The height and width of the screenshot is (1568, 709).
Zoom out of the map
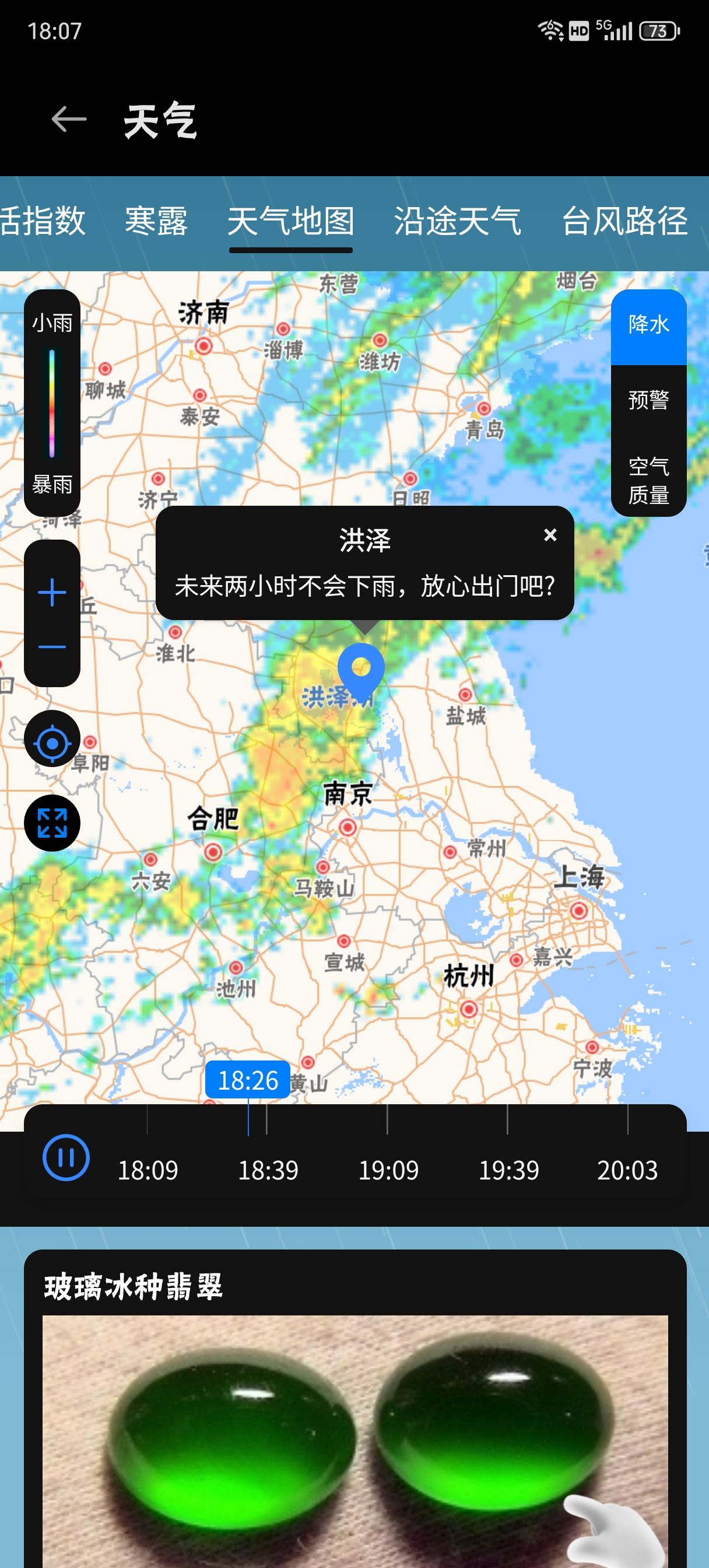pos(52,646)
